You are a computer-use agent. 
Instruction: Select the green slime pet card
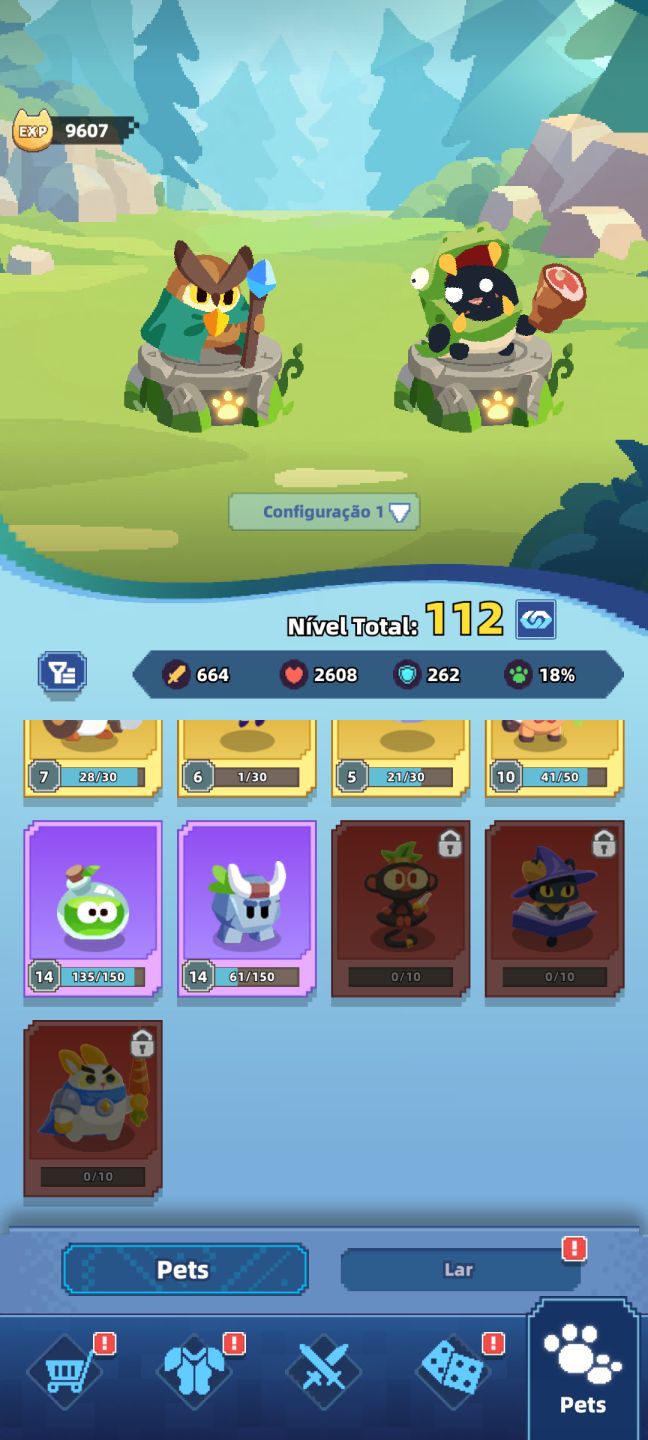pyautogui.click(x=93, y=909)
